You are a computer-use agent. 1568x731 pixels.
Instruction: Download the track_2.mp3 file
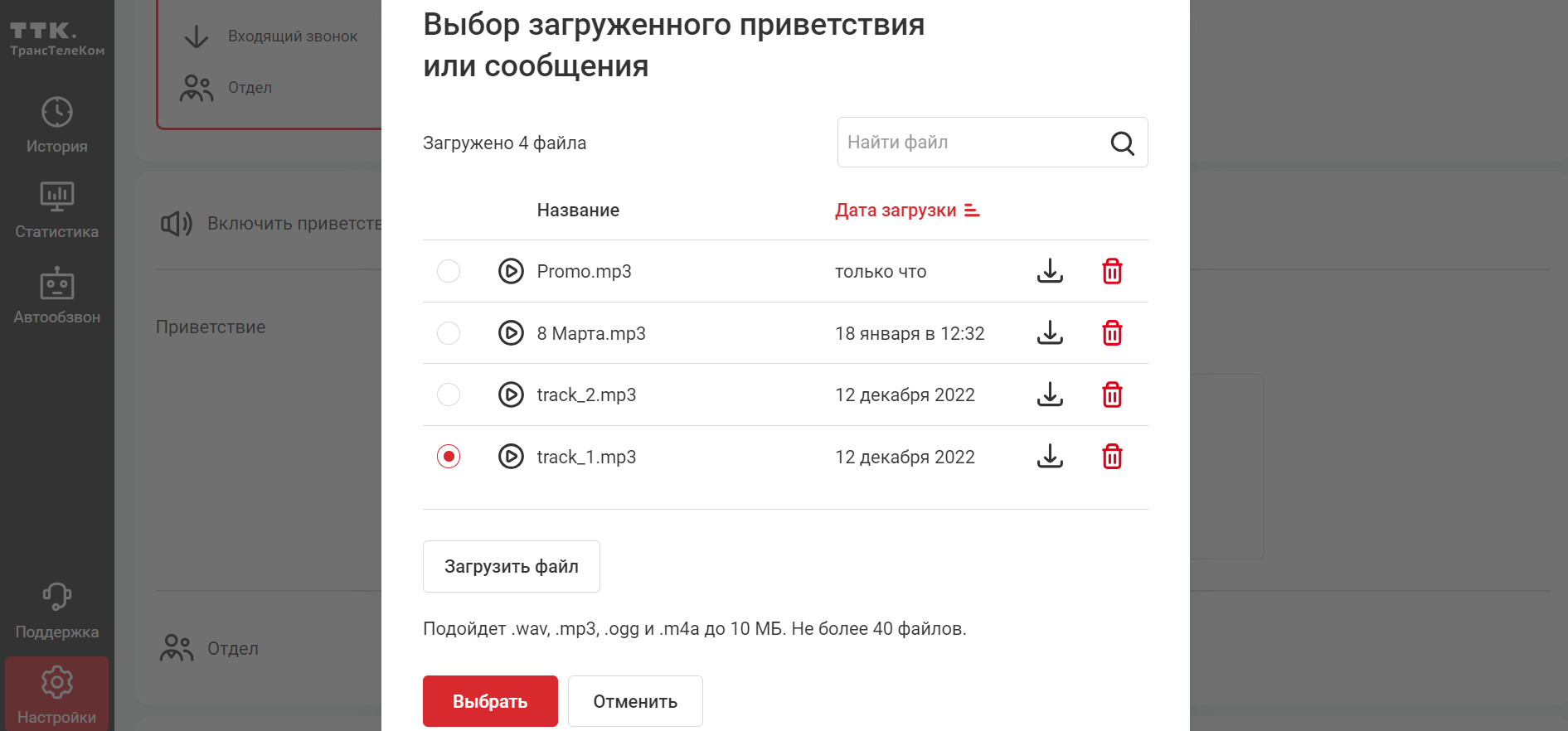[x=1050, y=395]
